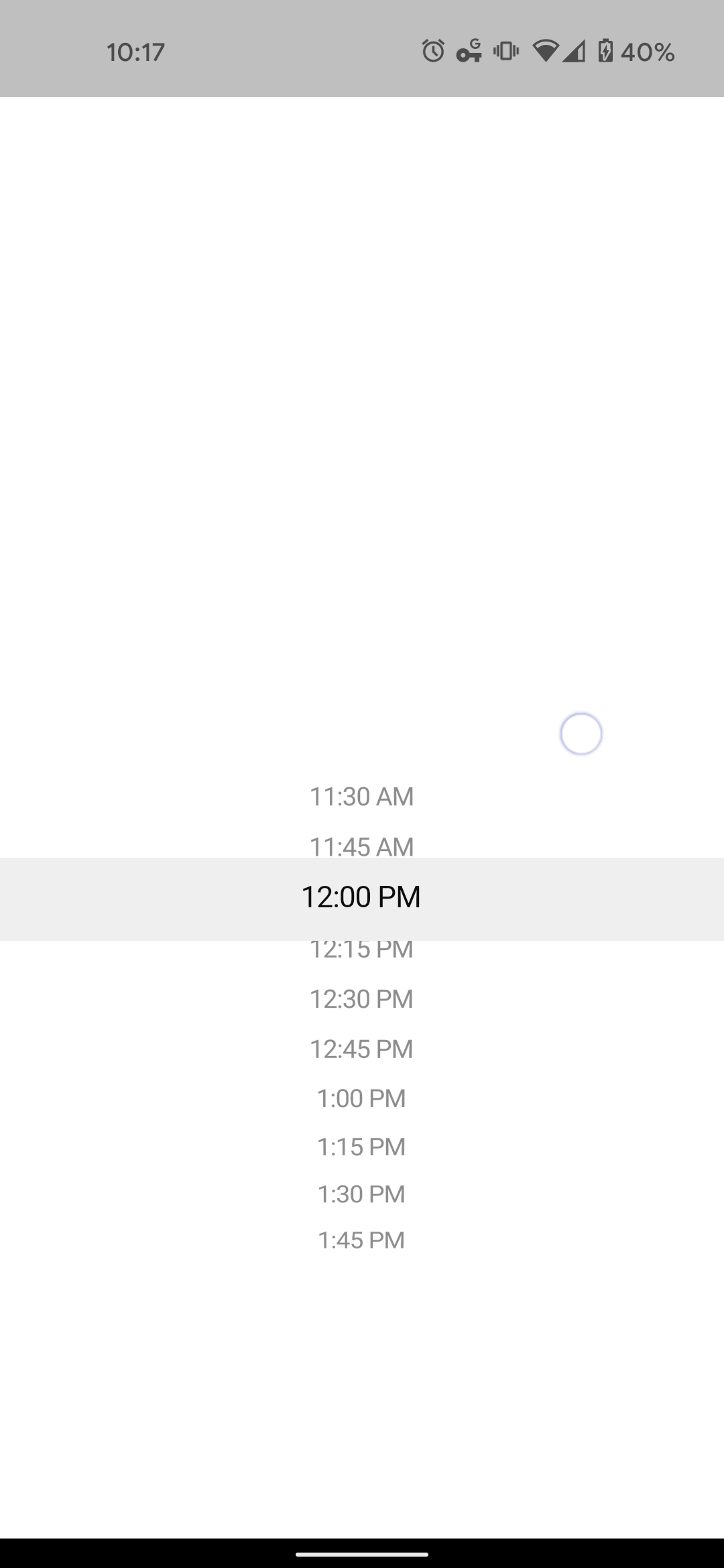Image resolution: width=724 pixels, height=1568 pixels.
Task: Tap the vibrate mode status icon
Action: click(507, 52)
